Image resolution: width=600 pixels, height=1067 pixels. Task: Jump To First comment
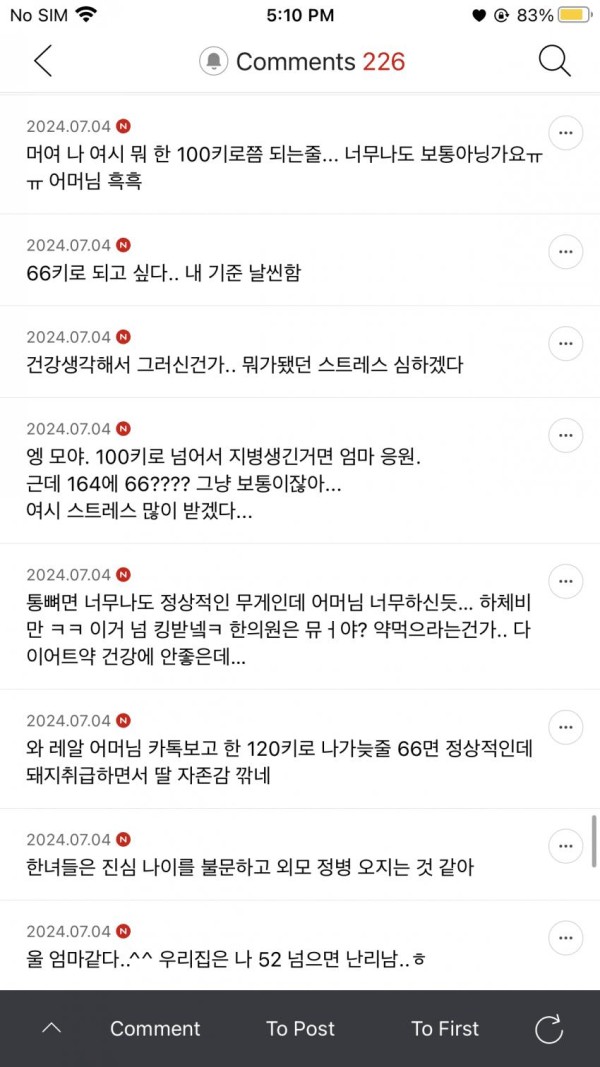445,1028
